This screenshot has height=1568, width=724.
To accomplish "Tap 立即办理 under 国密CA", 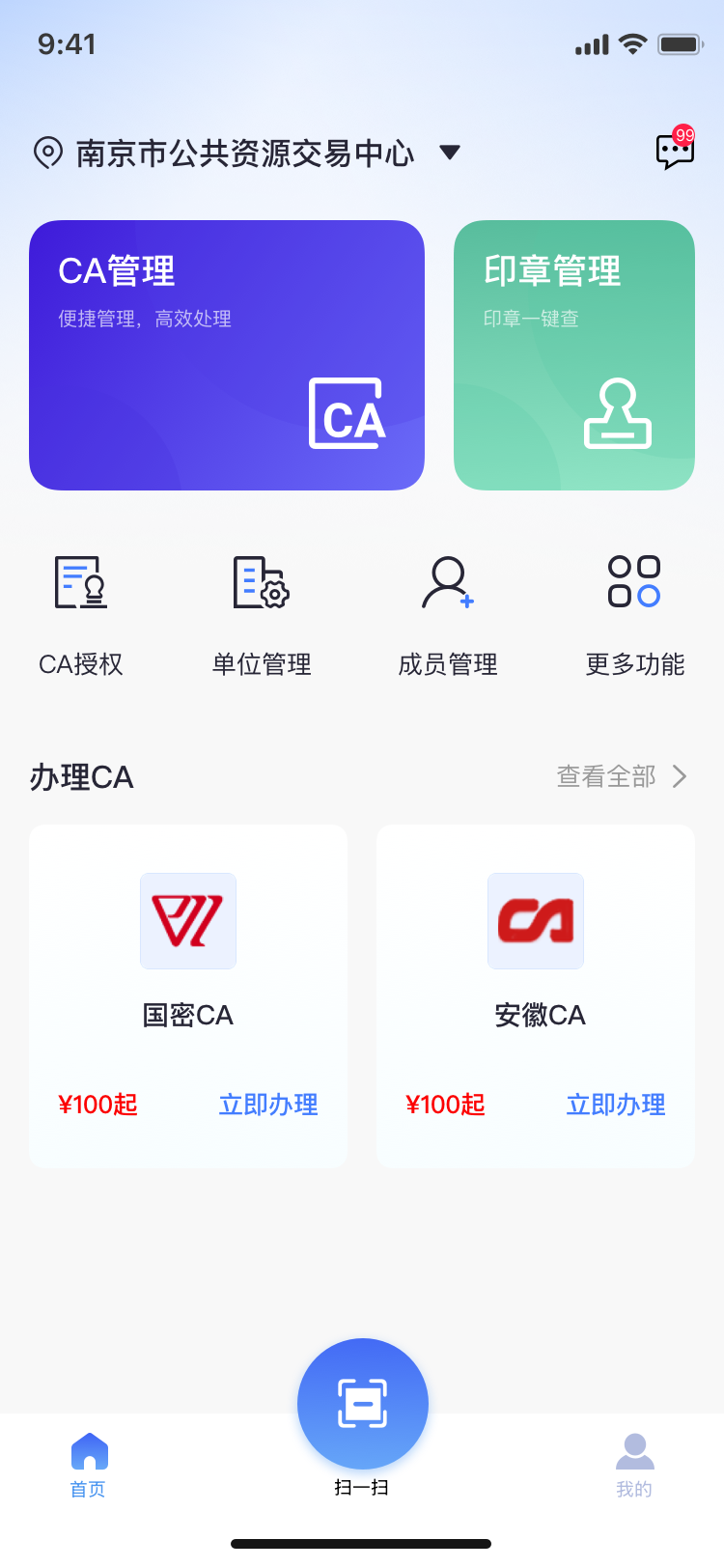I will pyautogui.click(x=267, y=1105).
